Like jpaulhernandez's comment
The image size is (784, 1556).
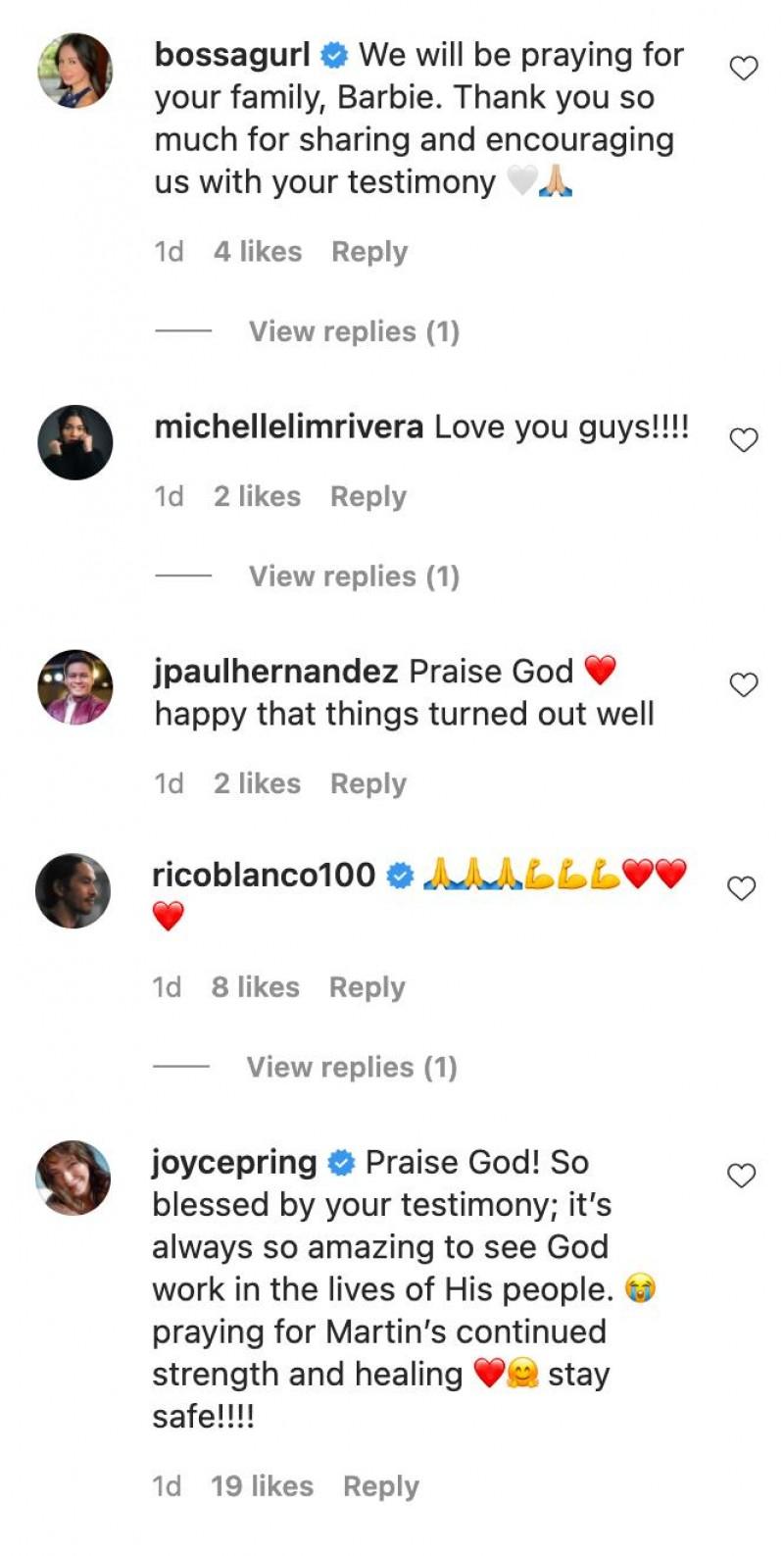pos(744,684)
